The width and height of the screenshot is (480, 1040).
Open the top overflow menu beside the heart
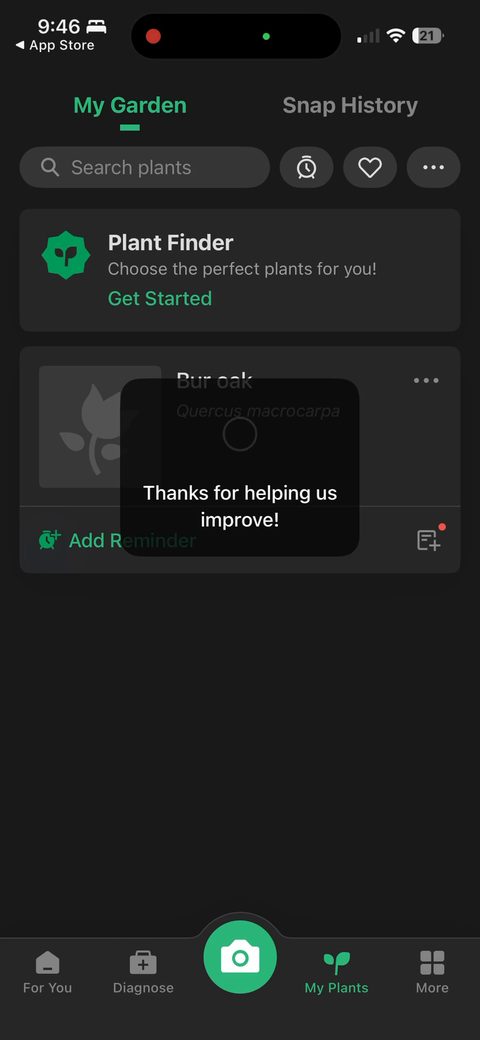[x=434, y=167]
